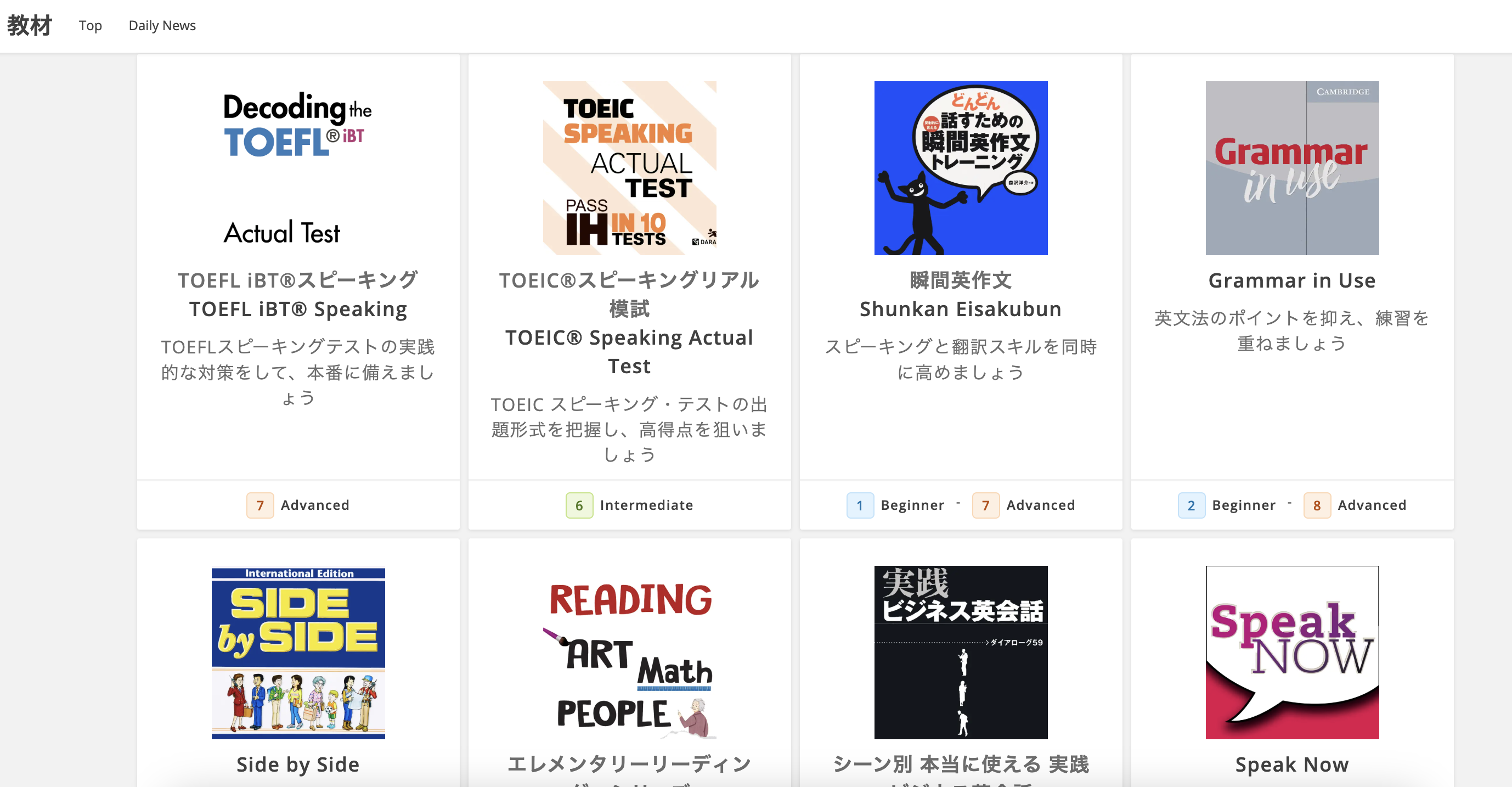Tap the 教材 site title
The width and height of the screenshot is (1512, 787).
click(29, 25)
